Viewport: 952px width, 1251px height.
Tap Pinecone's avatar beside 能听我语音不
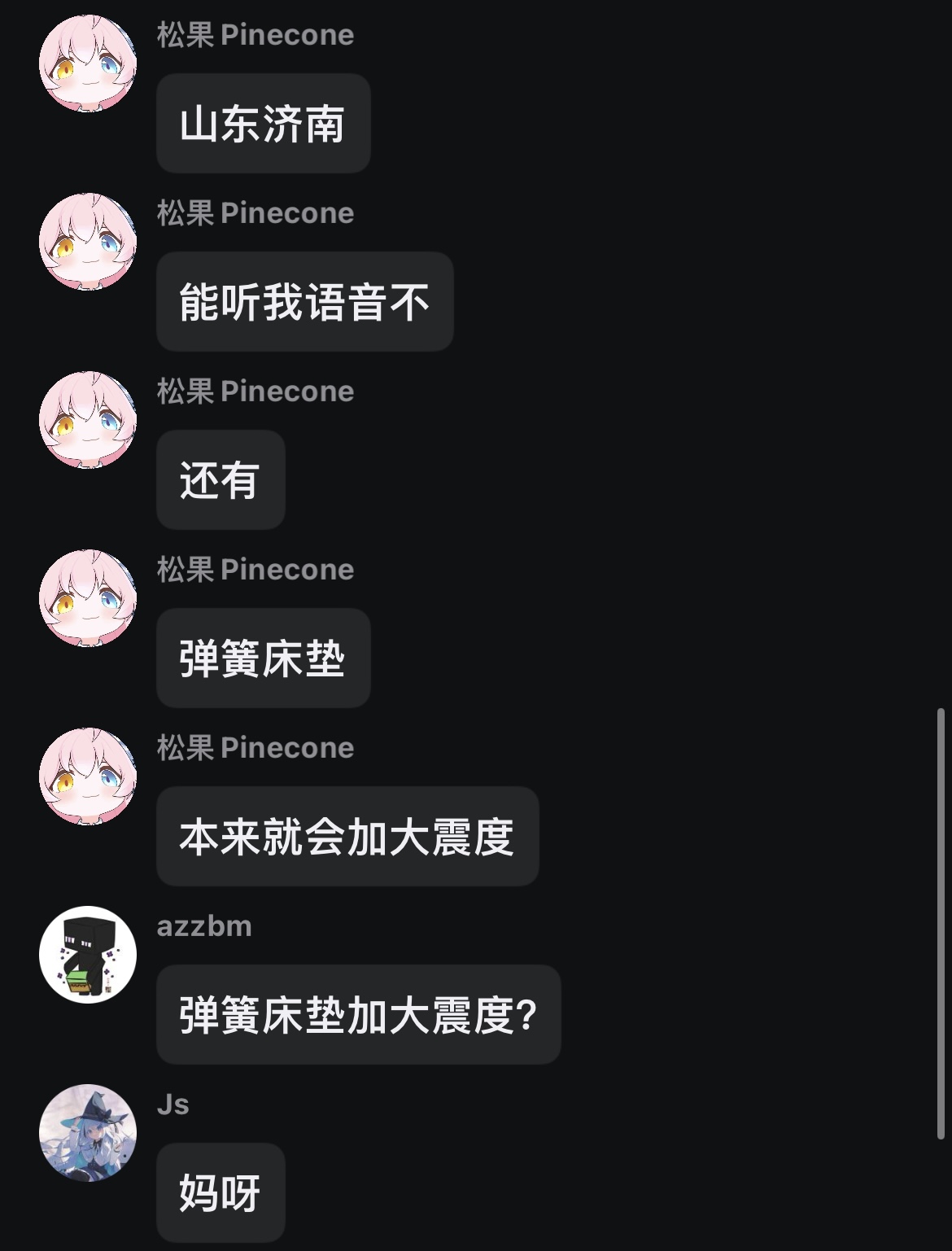(88, 242)
